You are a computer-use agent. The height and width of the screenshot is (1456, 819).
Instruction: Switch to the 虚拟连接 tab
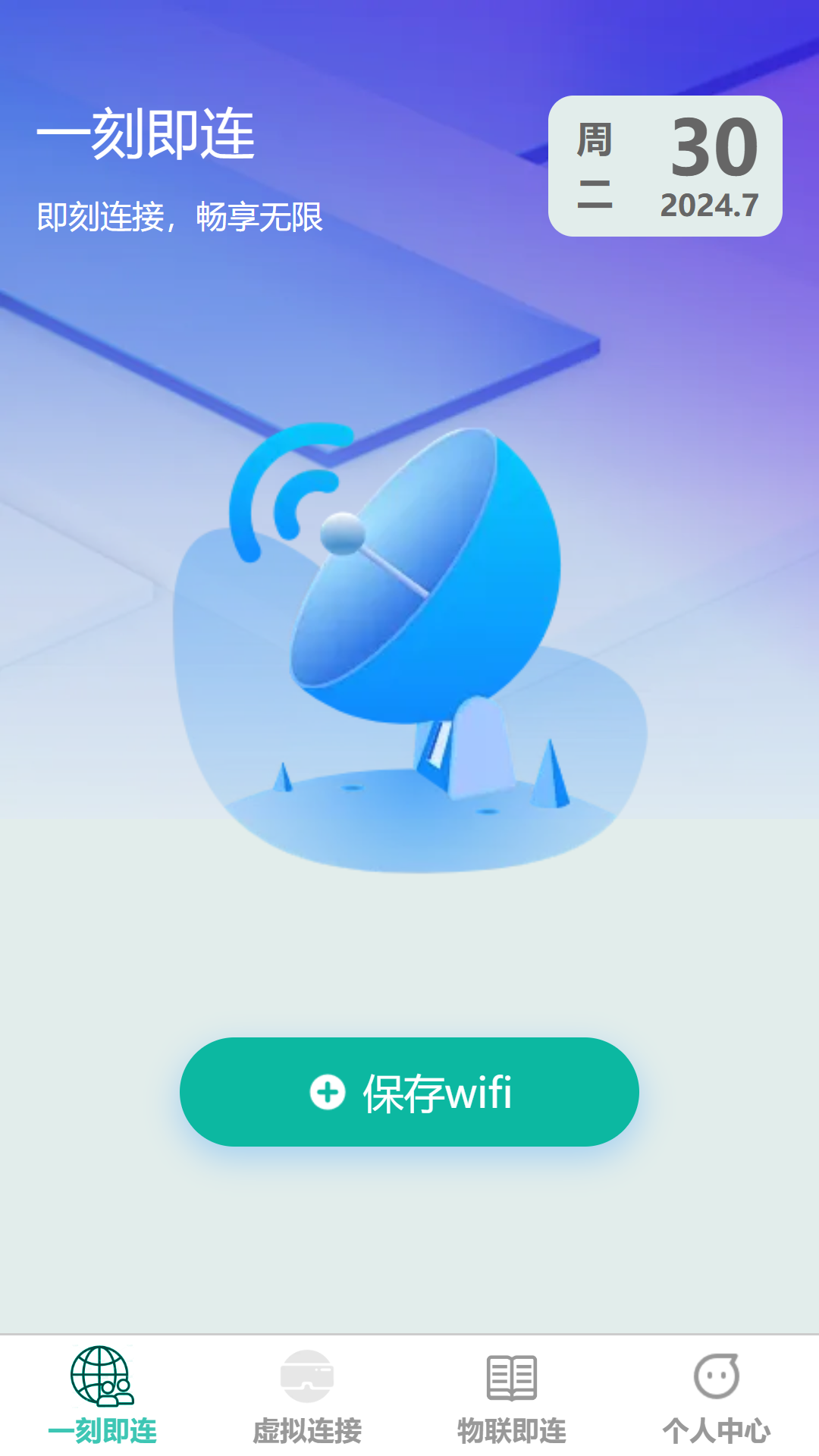307,1397
